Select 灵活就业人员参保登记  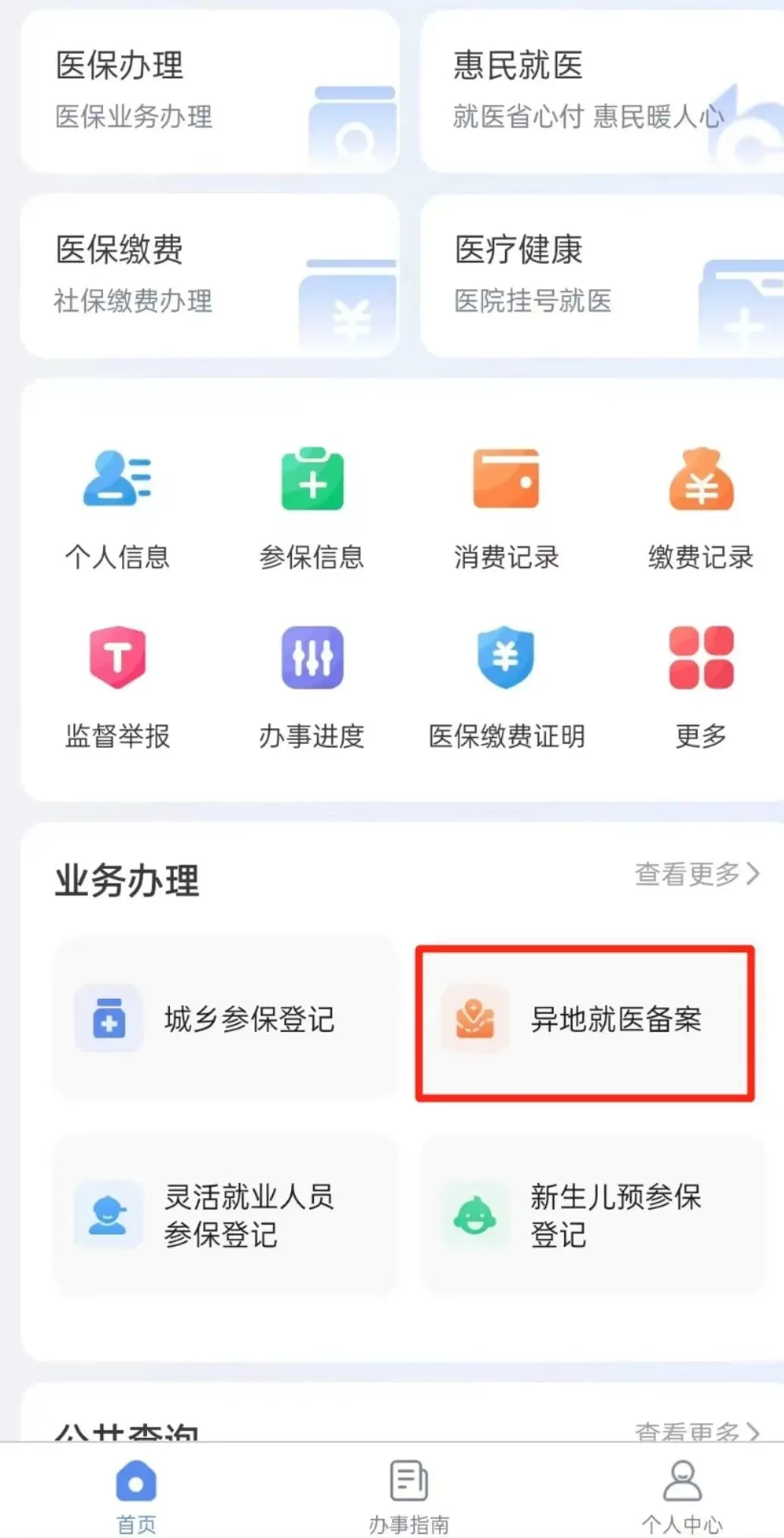click(x=225, y=1215)
